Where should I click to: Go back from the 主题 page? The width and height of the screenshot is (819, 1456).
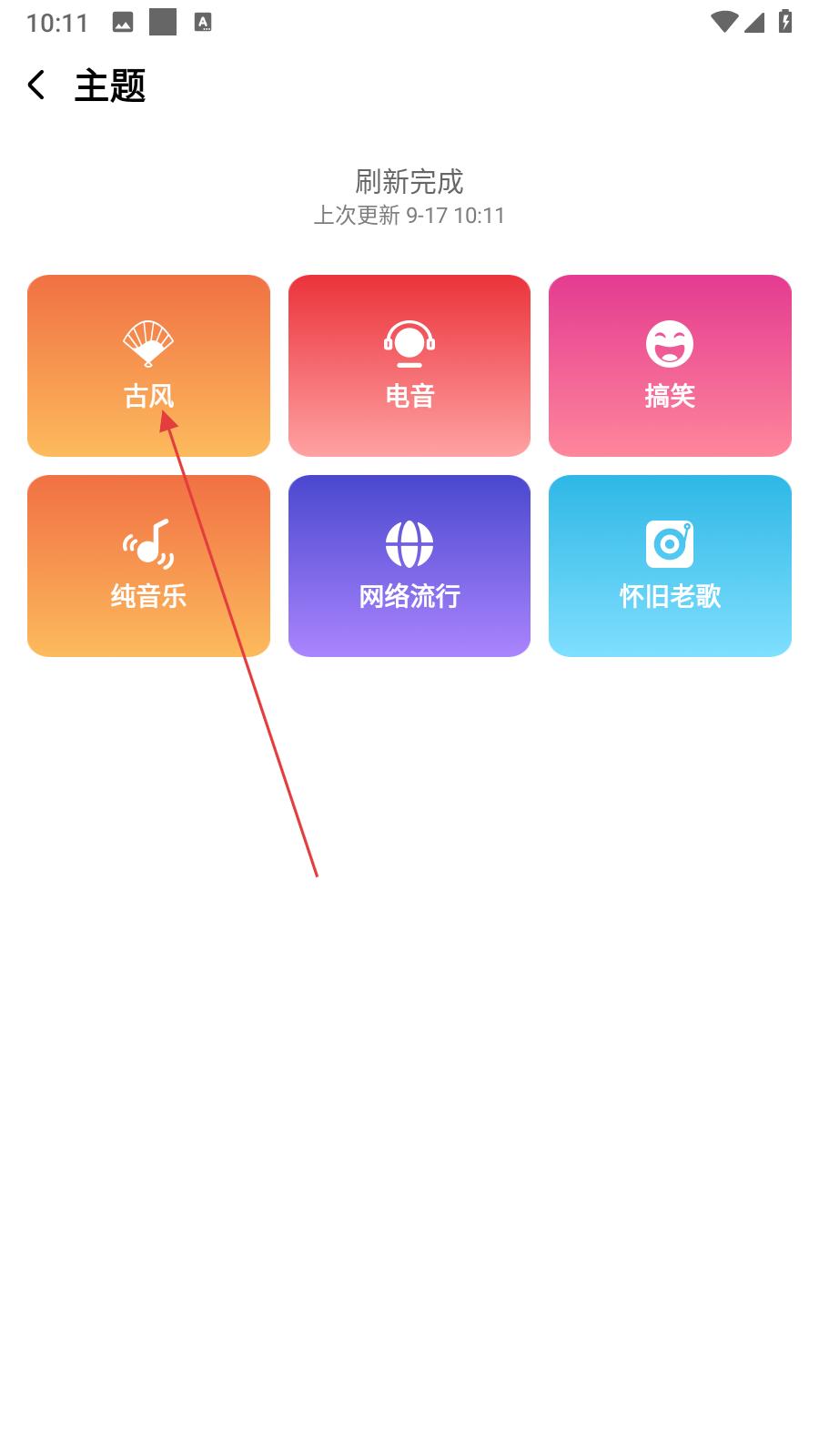36,86
